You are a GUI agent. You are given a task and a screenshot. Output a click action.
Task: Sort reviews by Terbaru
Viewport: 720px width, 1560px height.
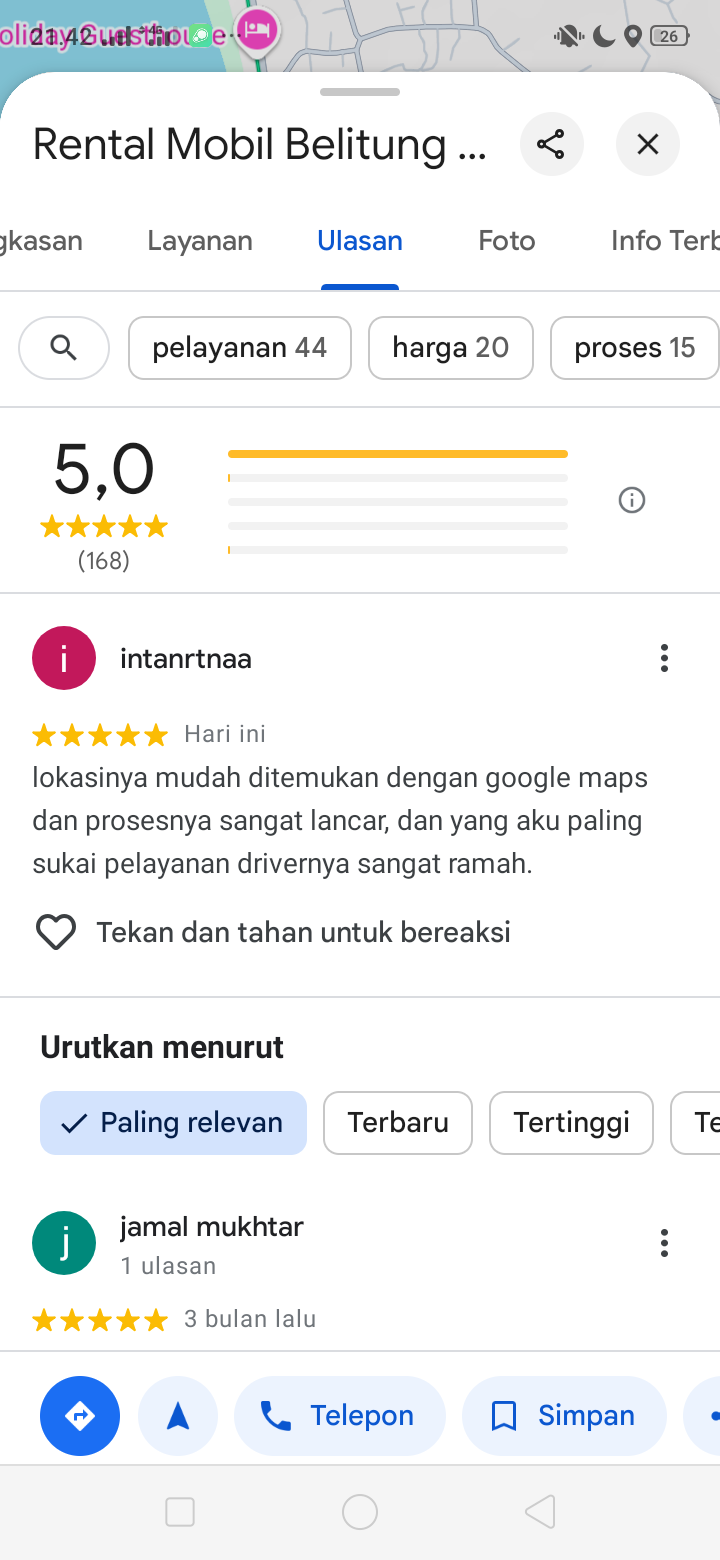click(398, 1123)
